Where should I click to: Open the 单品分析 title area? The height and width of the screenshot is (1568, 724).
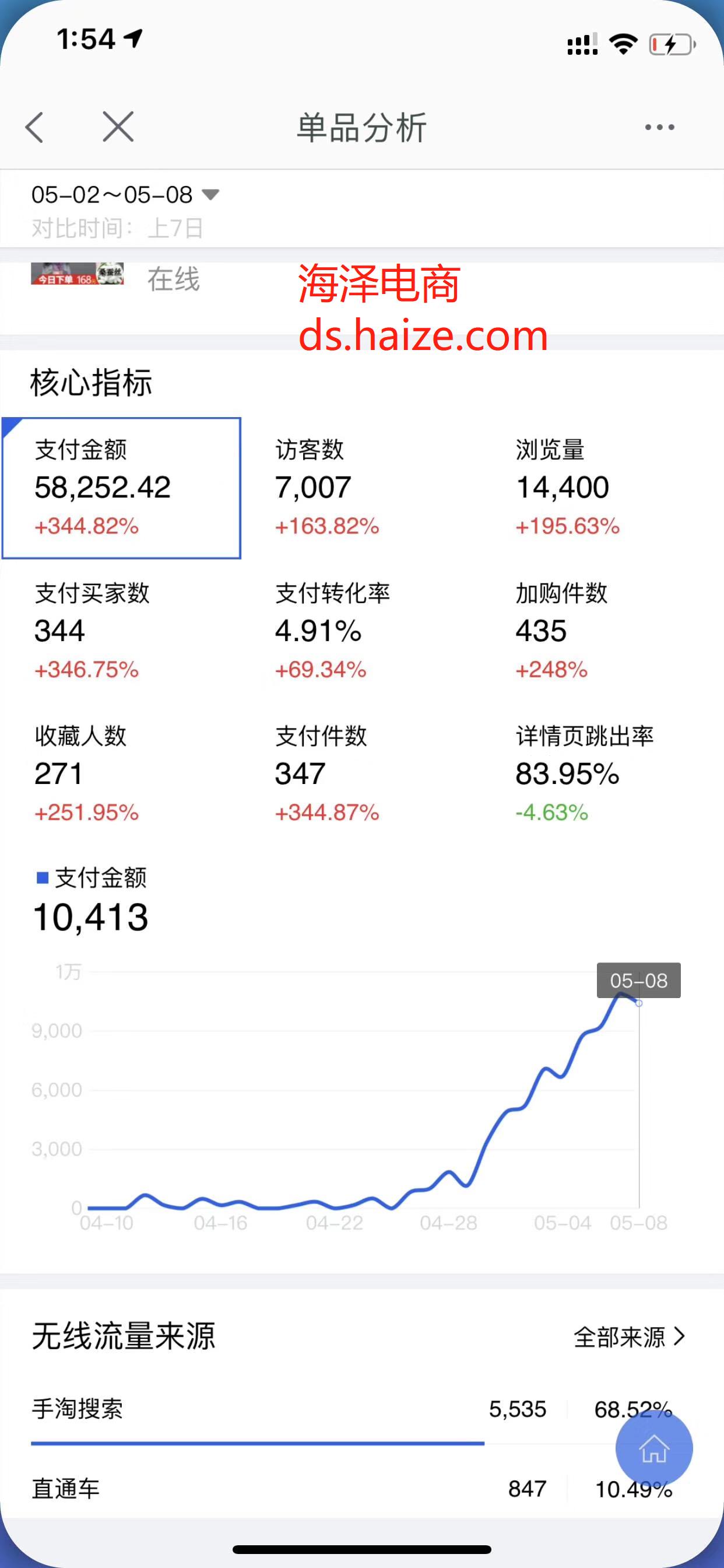[x=361, y=127]
